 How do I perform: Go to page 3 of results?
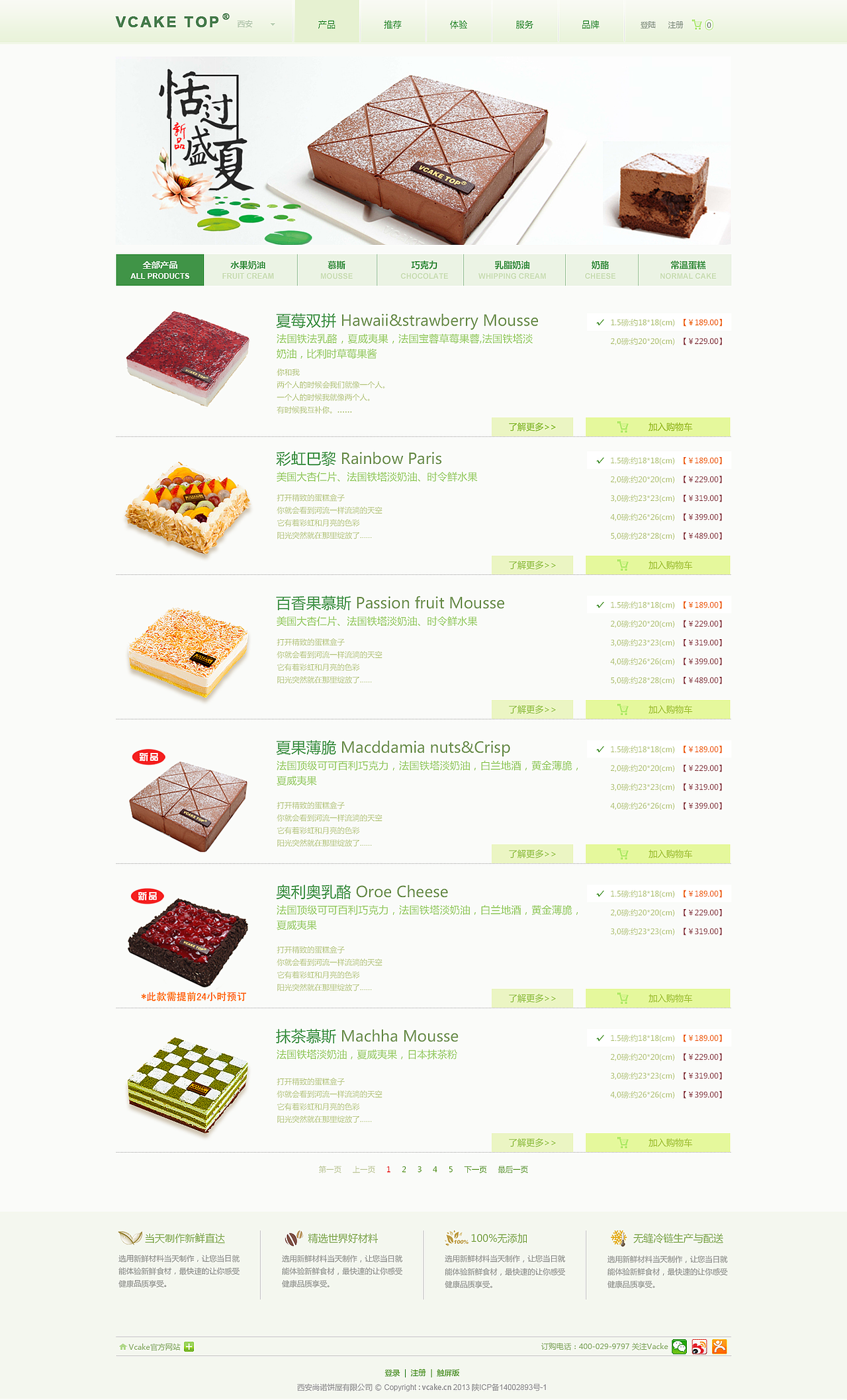[420, 1170]
